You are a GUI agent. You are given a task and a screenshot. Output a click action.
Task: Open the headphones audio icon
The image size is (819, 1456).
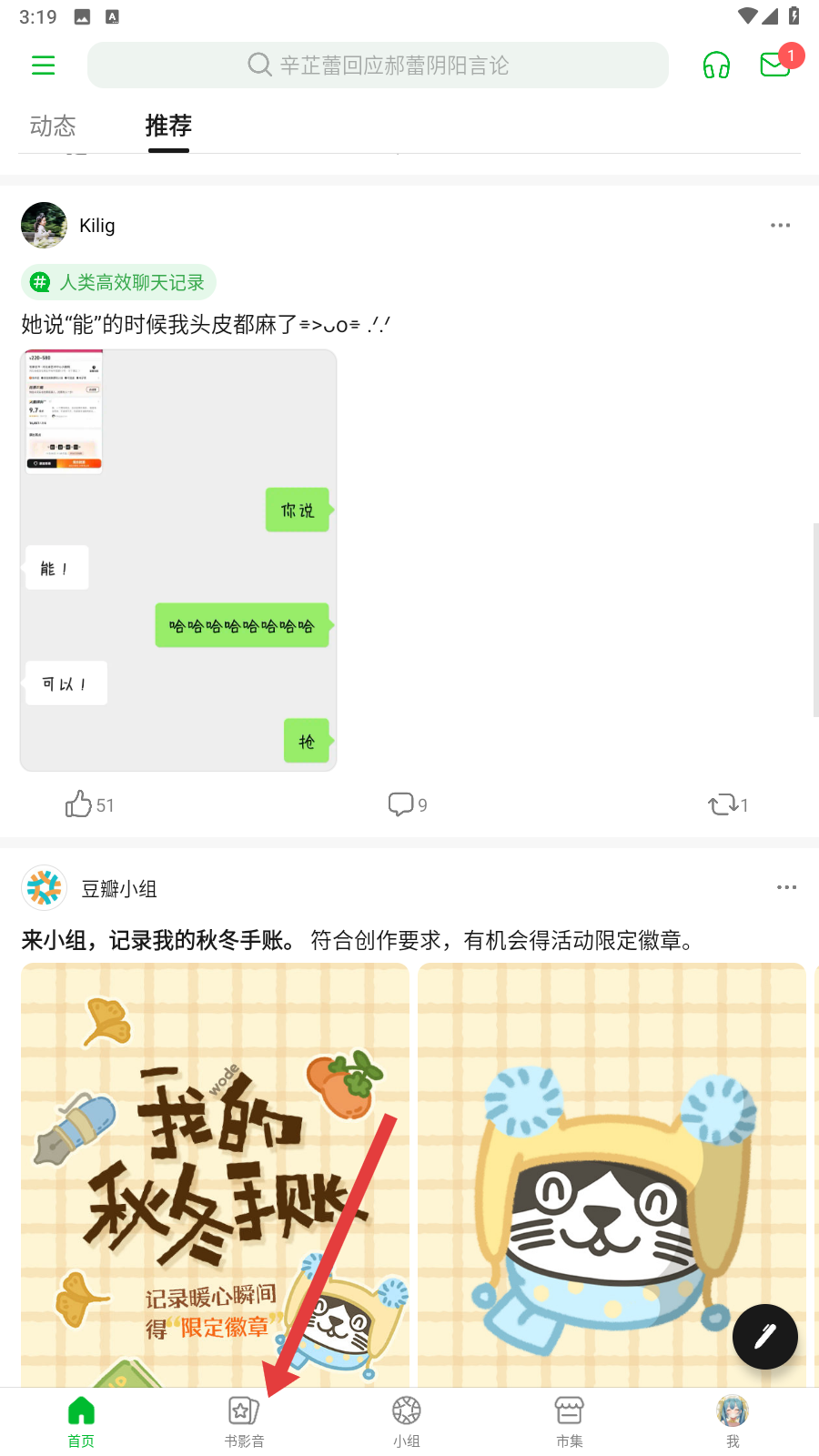(716, 66)
